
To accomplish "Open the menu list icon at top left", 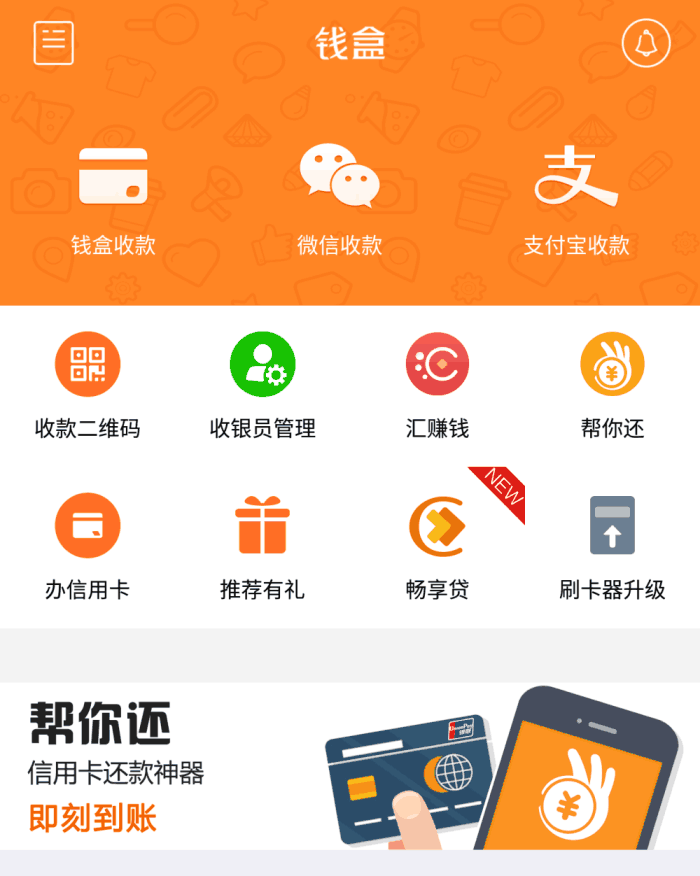I will pyautogui.click(x=54, y=44).
